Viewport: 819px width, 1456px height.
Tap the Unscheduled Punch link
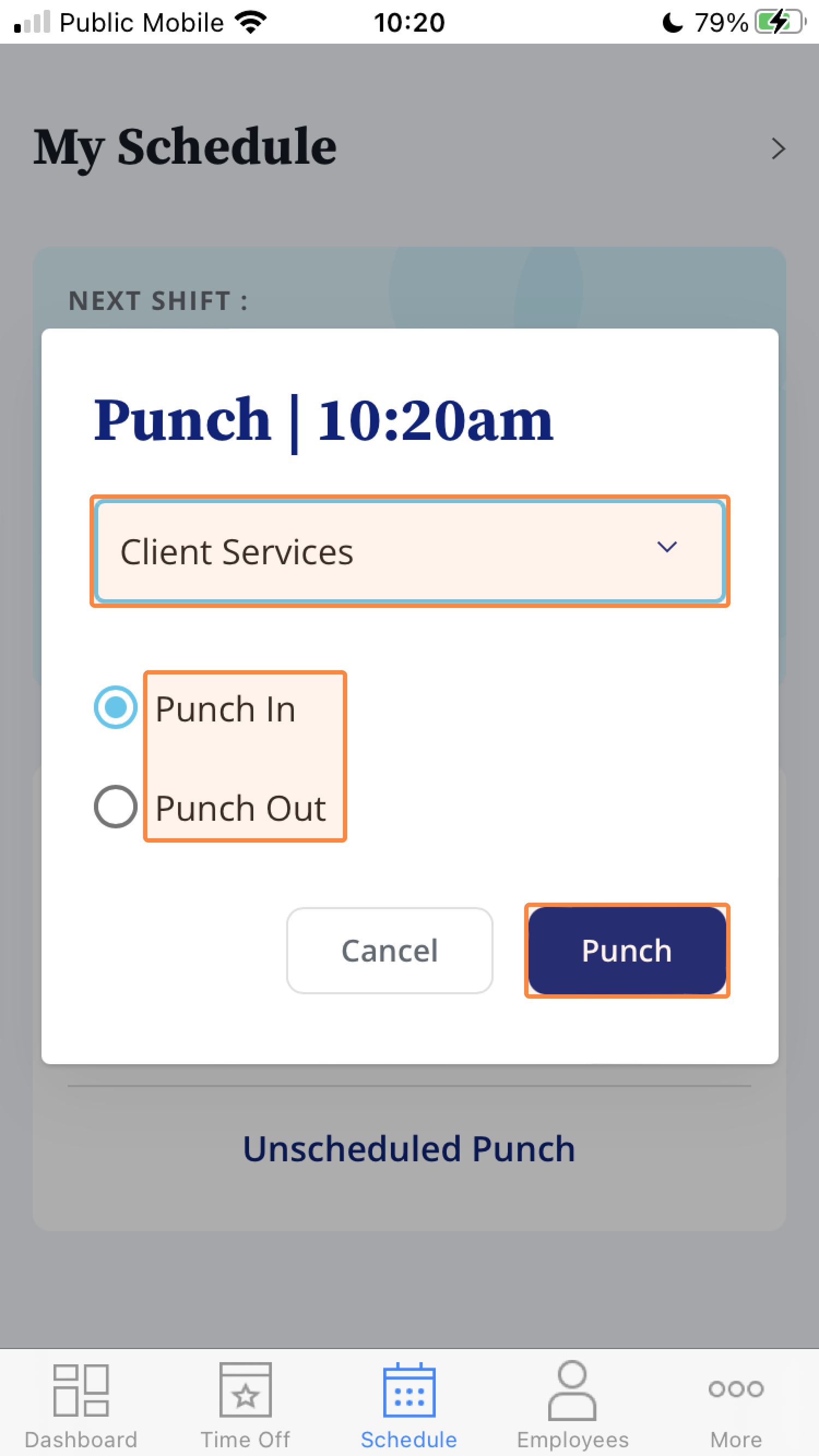[x=409, y=1149]
